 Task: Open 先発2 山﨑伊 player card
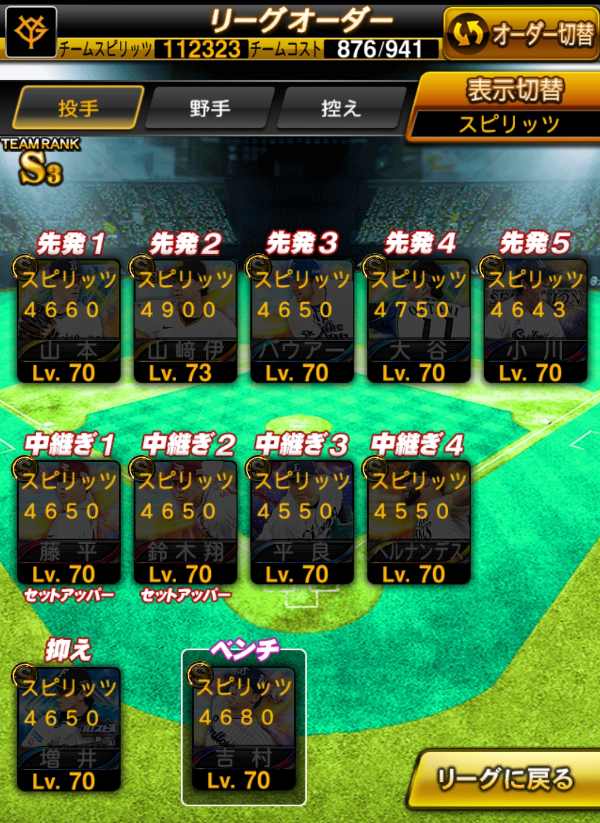pos(185,321)
